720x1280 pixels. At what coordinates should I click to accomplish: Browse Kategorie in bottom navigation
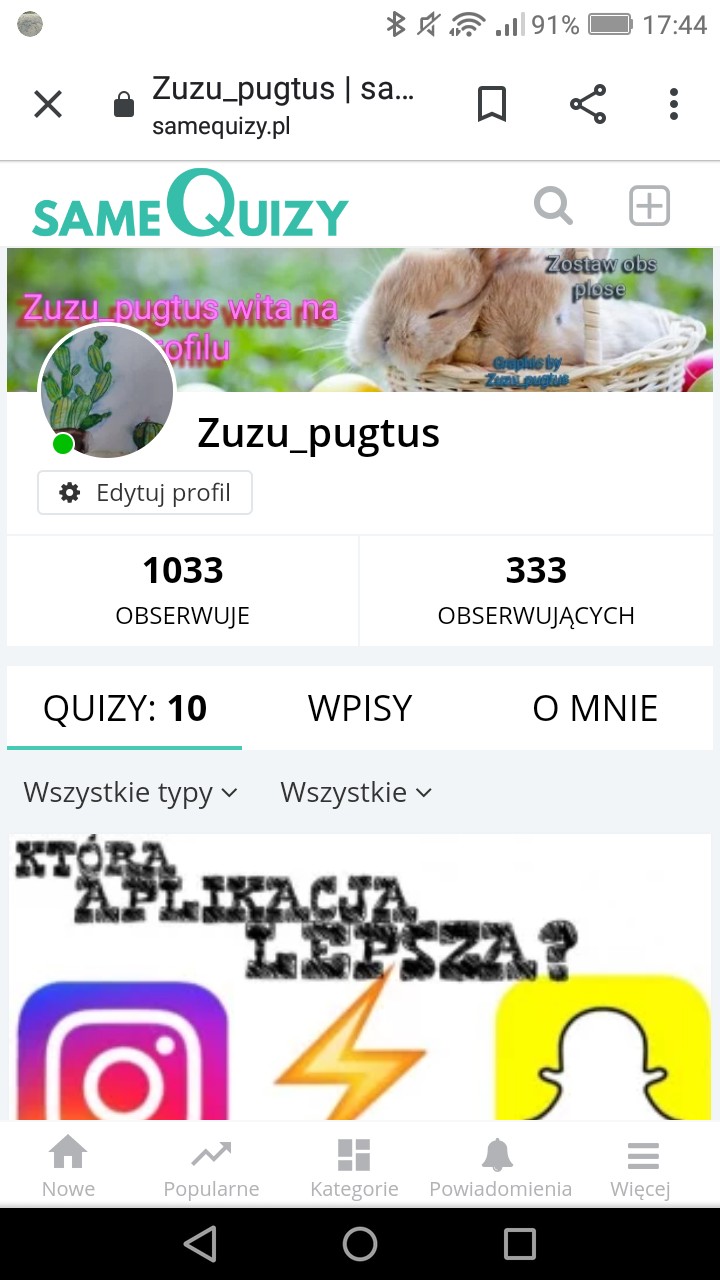354,1168
